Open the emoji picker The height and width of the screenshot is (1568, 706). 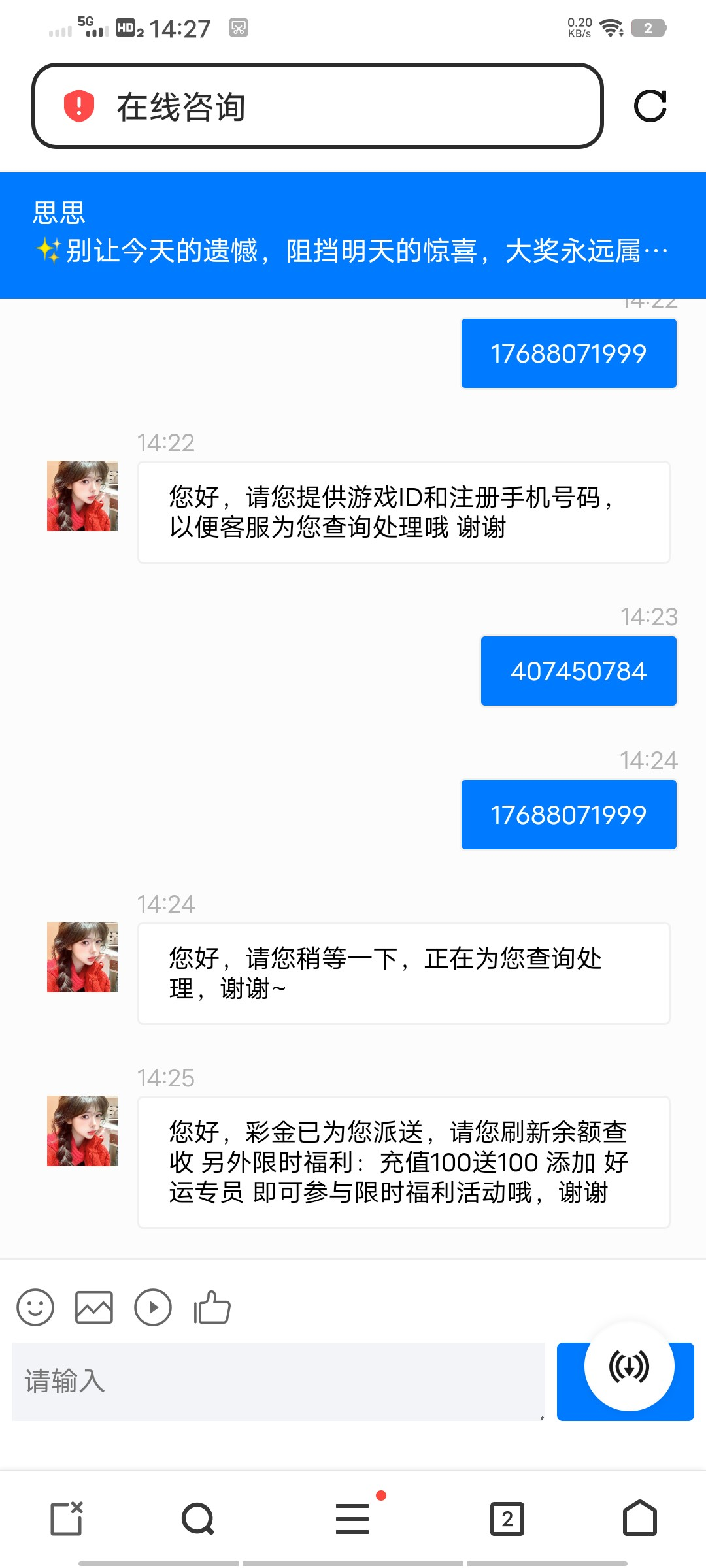[35, 1307]
